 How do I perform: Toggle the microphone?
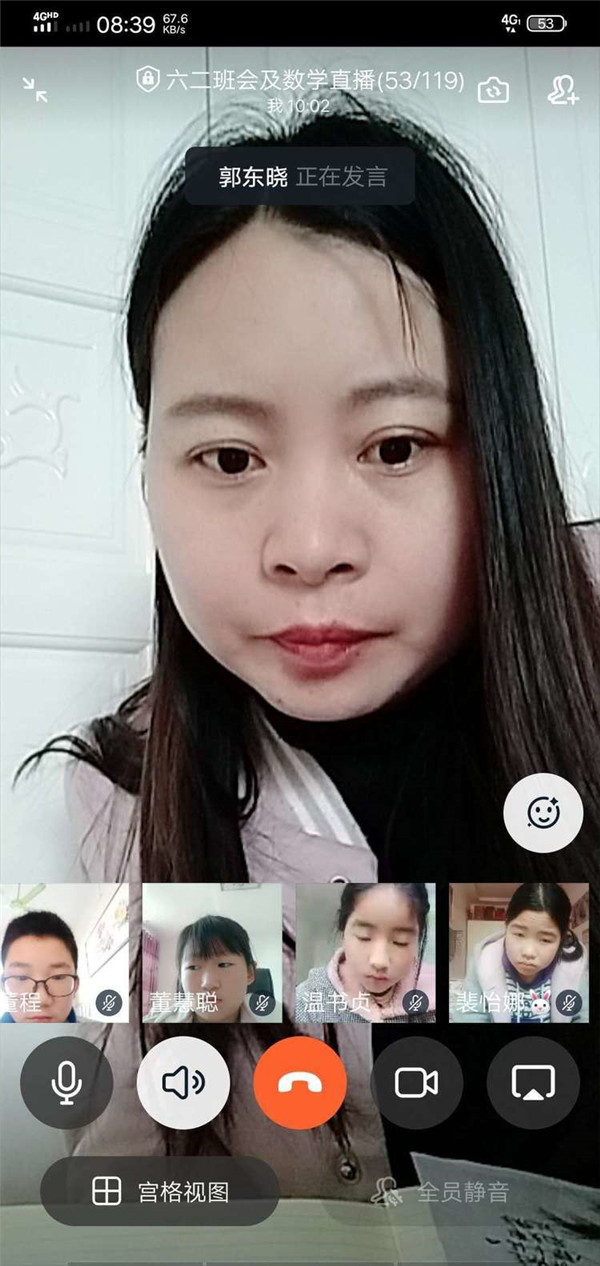pos(67,1082)
